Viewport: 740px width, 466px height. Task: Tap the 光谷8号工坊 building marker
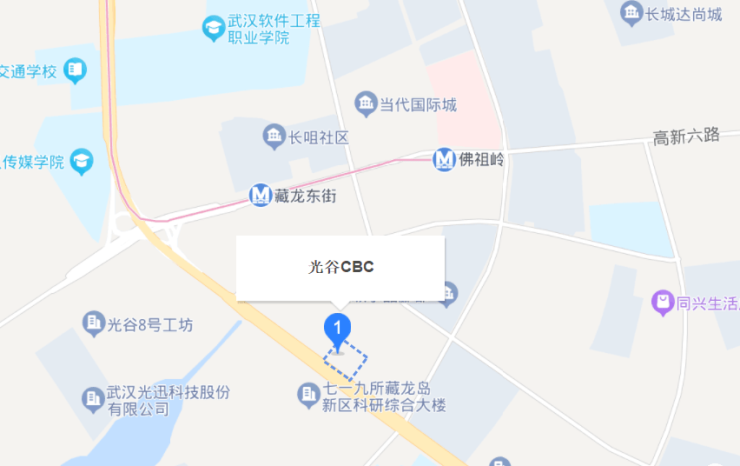(93, 323)
